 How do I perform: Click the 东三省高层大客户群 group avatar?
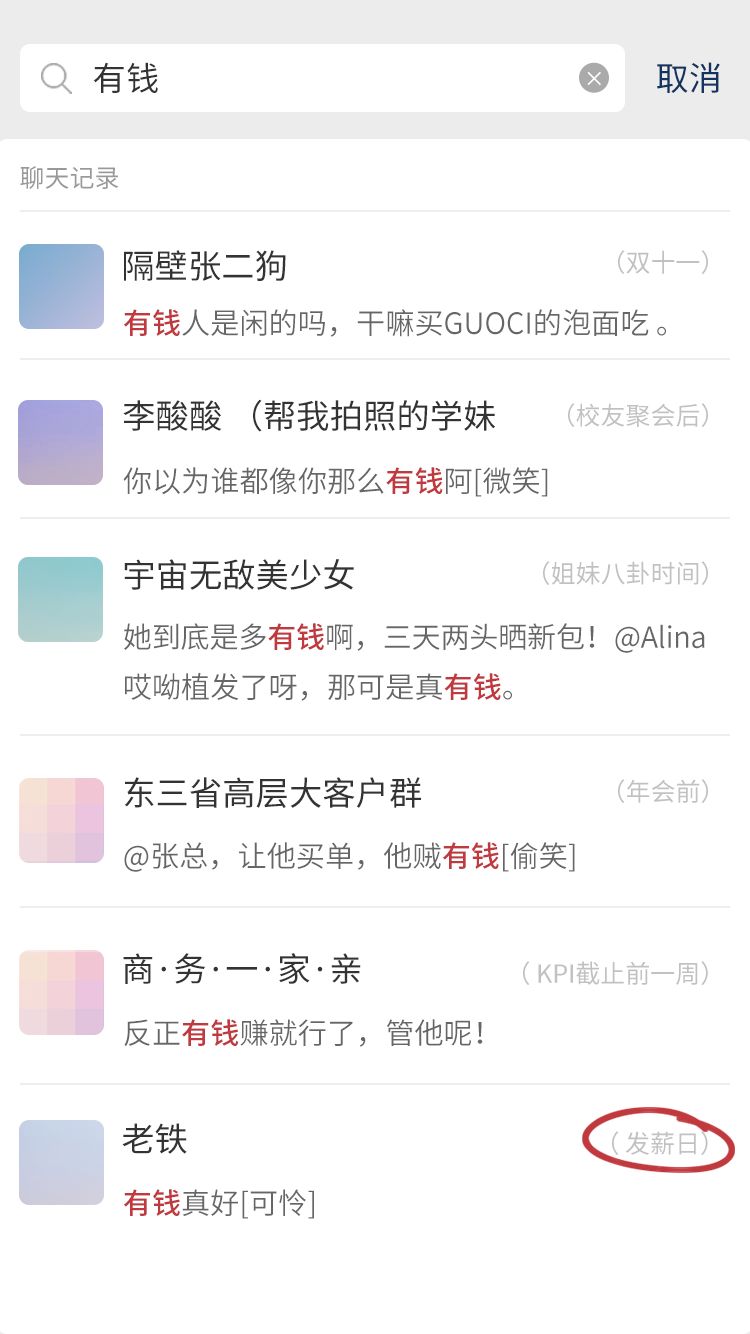tap(60, 820)
